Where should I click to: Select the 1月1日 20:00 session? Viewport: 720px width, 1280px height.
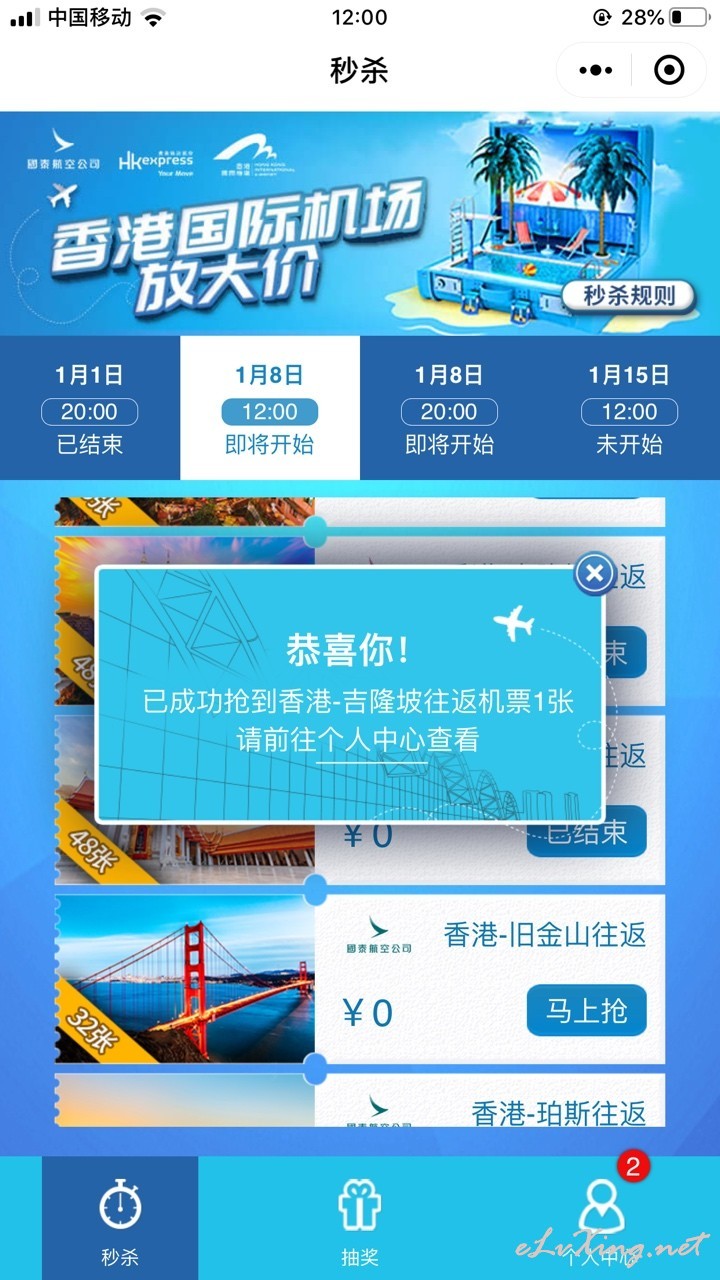click(x=90, y=408)
